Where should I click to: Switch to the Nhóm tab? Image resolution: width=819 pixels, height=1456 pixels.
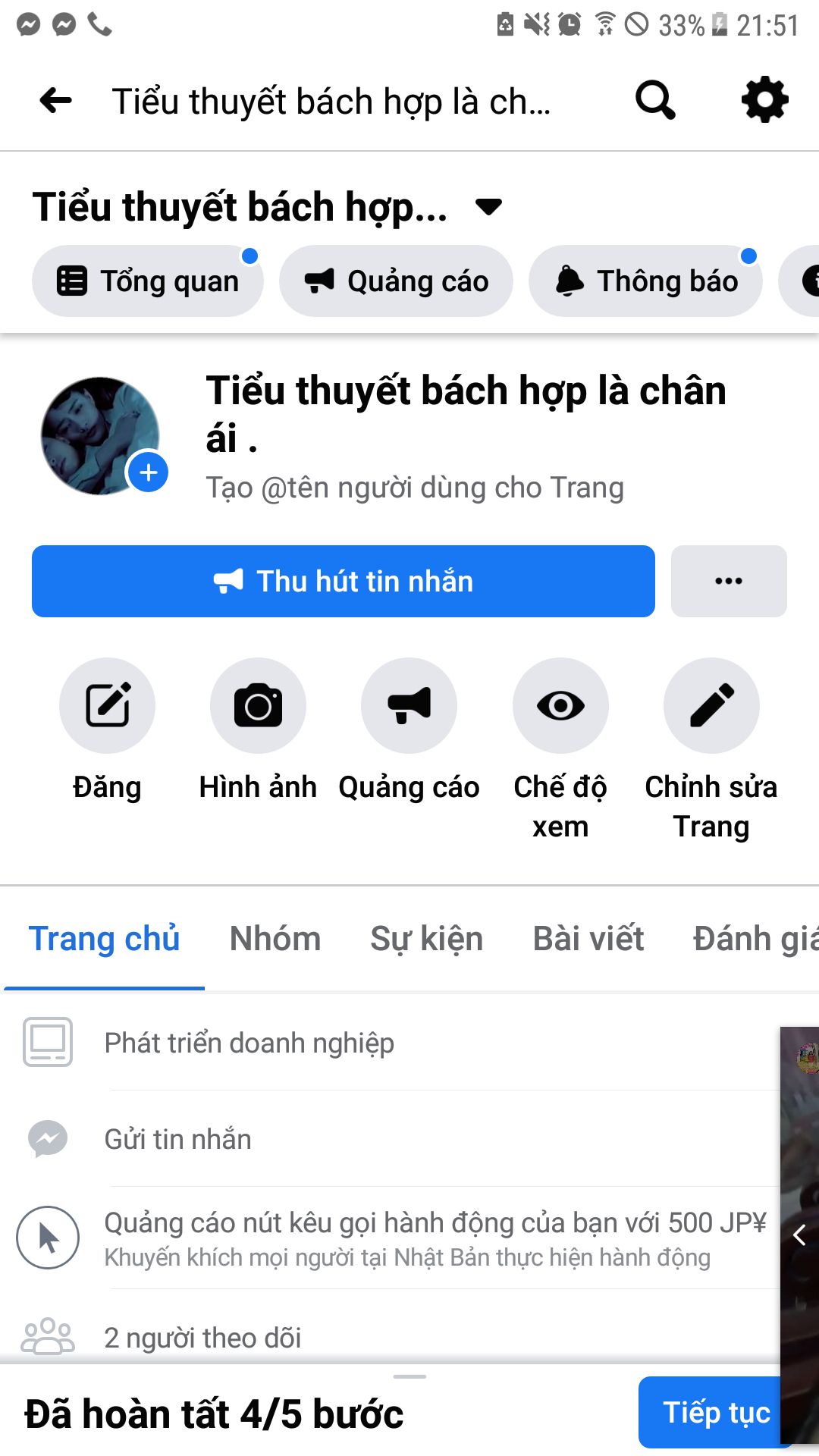[275, 939]
